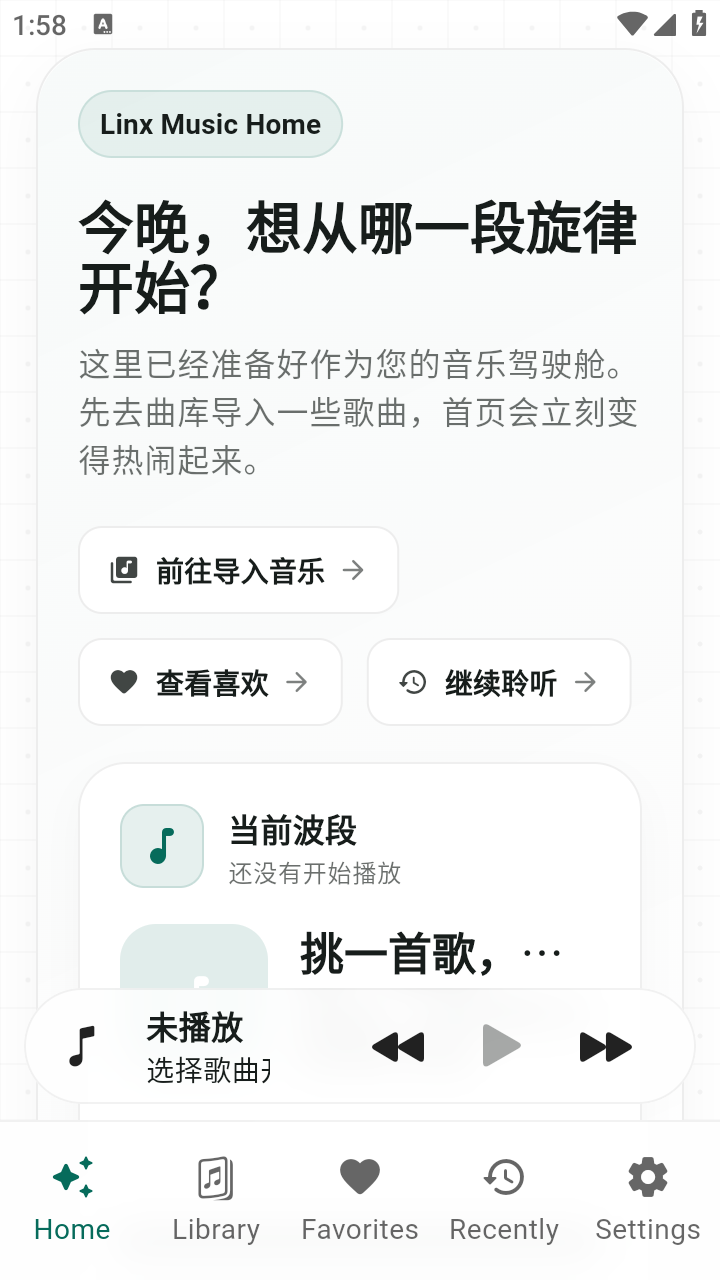Viewport: 720px width, 1280px height.
Task: Open the Library music-note icon
Action: tap(215, 1176)
